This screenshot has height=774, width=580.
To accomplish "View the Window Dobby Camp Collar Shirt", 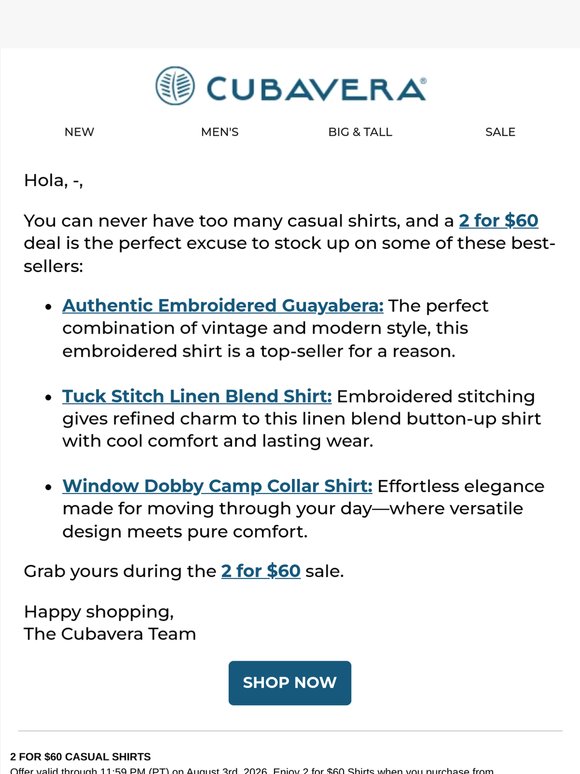I will tap(217, 486).
